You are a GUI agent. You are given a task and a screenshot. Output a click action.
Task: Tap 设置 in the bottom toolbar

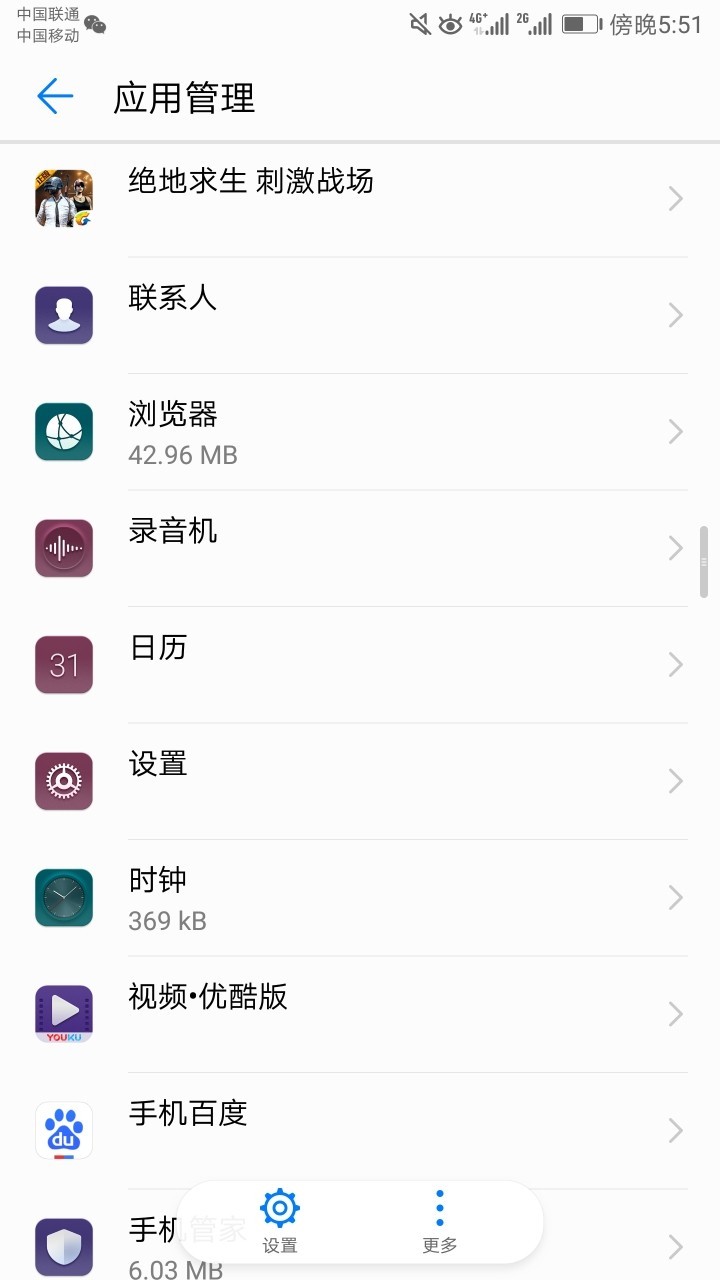280,1218
